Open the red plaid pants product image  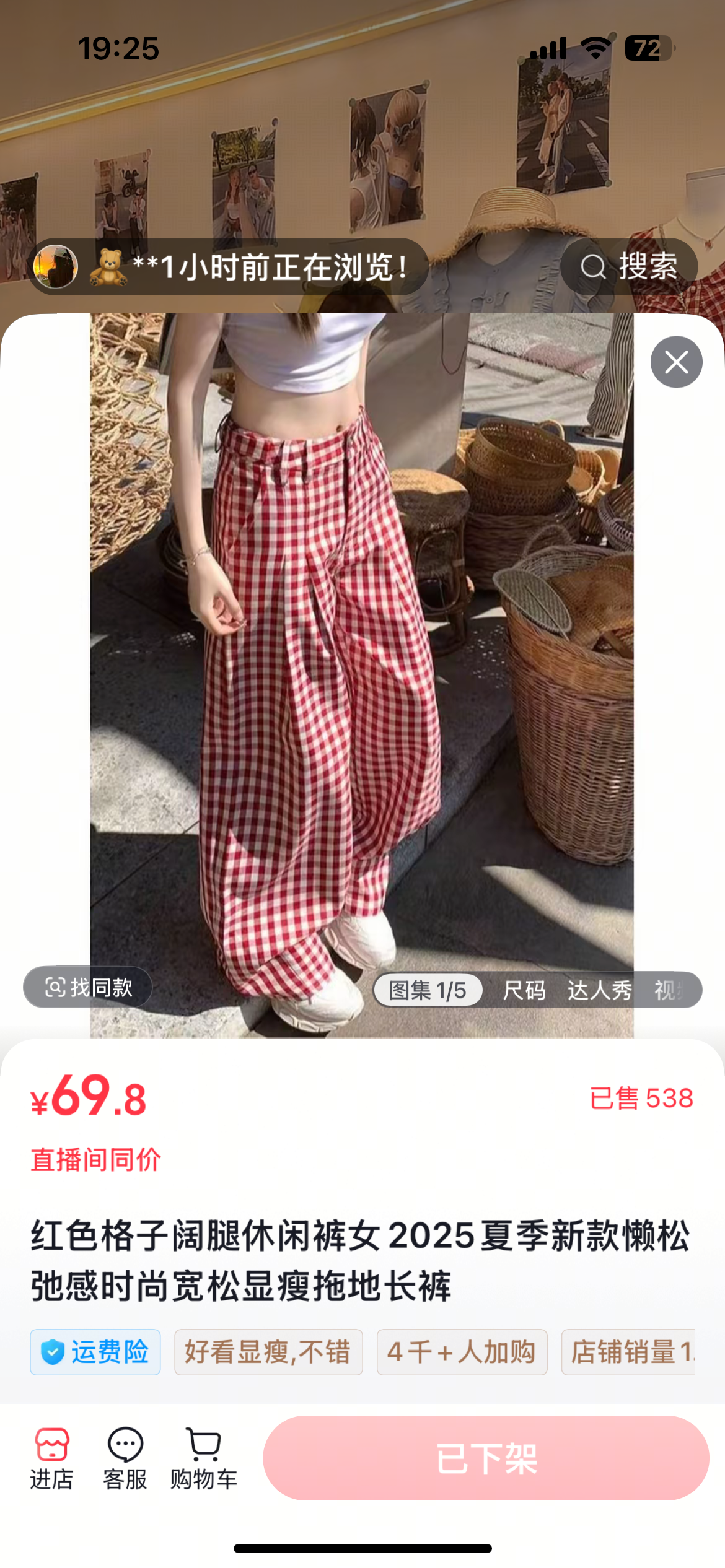[362, 675]
